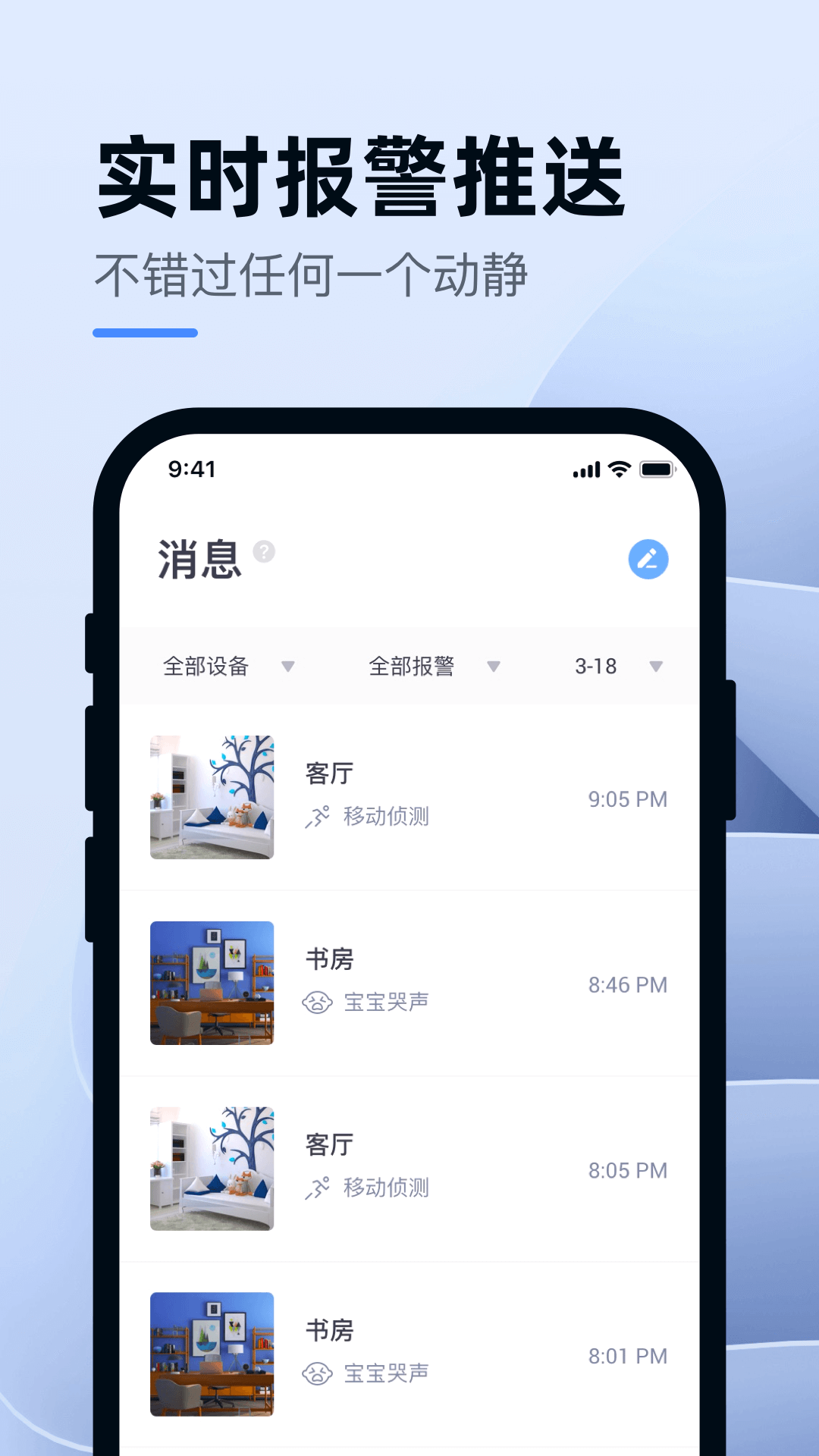Click the blue underline bar below the heading
Image resolution: width=819 pixels, height=1456 pixels.
point(146,331)
